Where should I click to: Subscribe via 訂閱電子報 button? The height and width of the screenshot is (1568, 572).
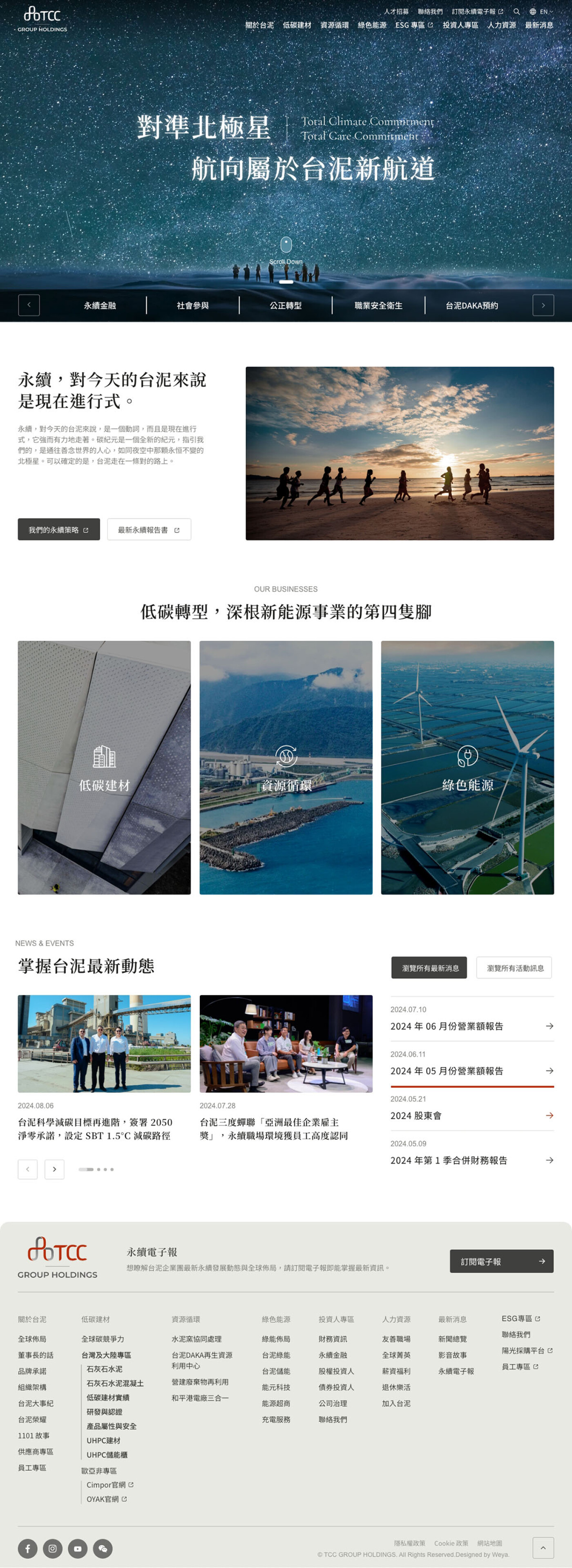point(501,1261)
